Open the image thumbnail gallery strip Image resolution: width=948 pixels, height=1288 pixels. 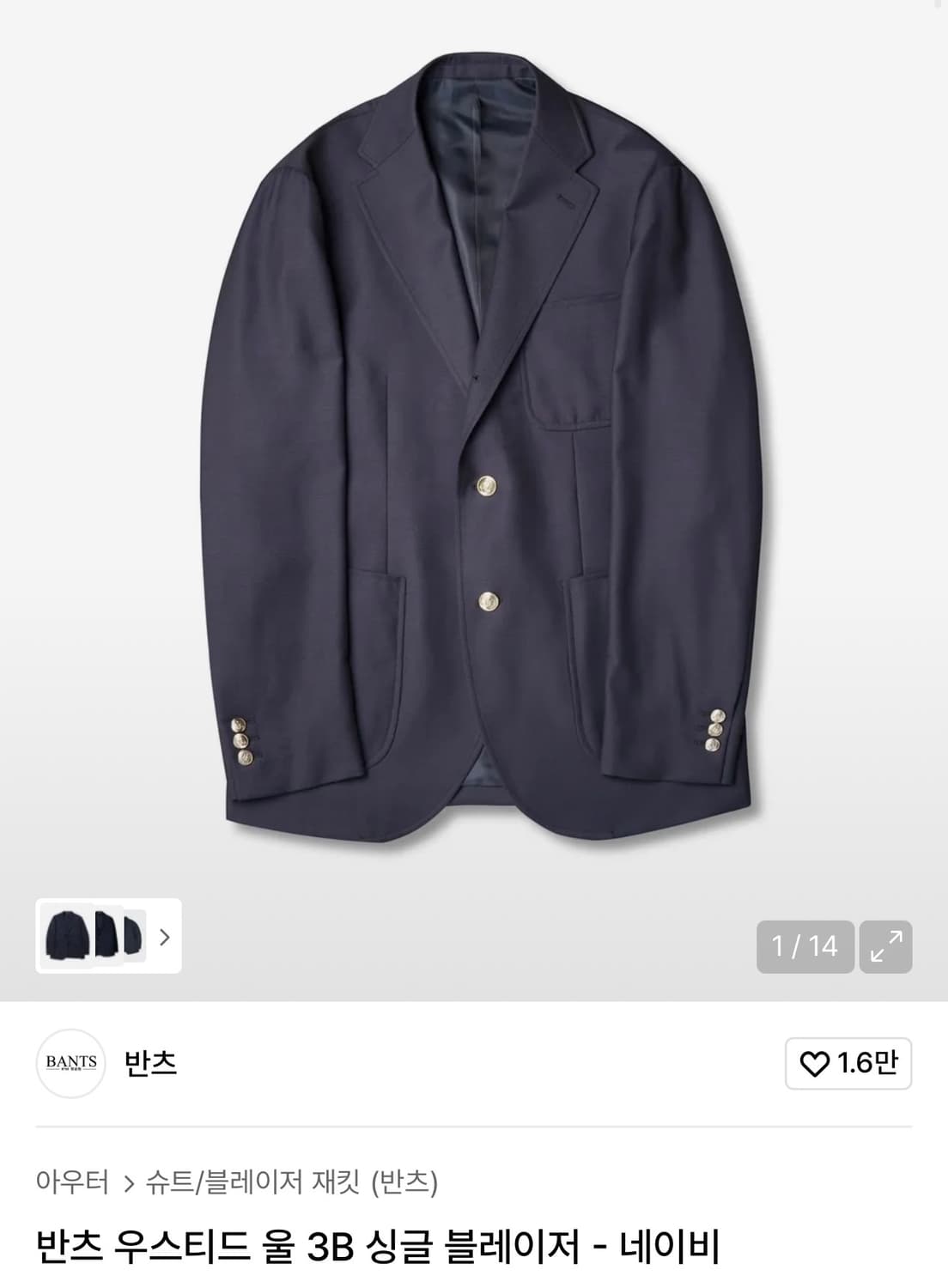[108, 936]
